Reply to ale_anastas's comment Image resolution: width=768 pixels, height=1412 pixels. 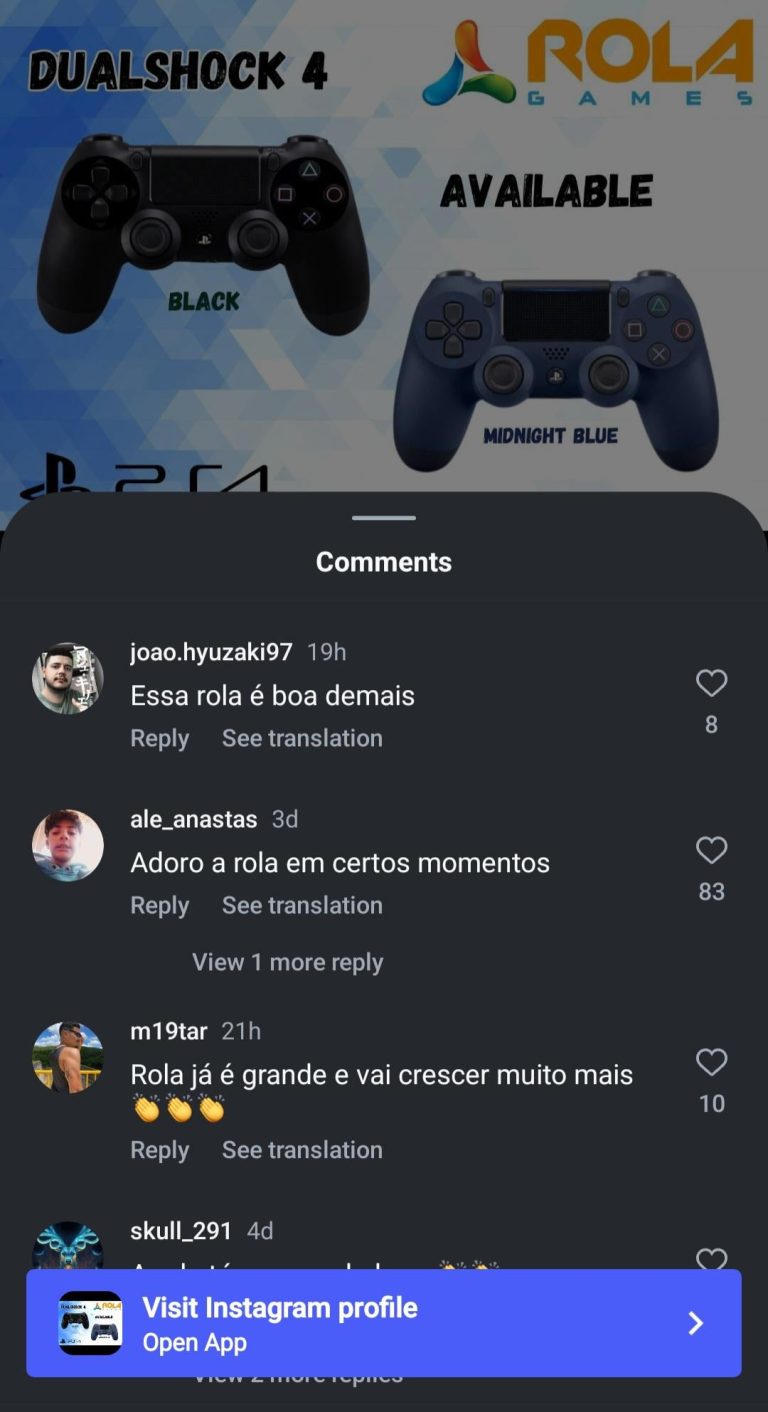[159, 905]
